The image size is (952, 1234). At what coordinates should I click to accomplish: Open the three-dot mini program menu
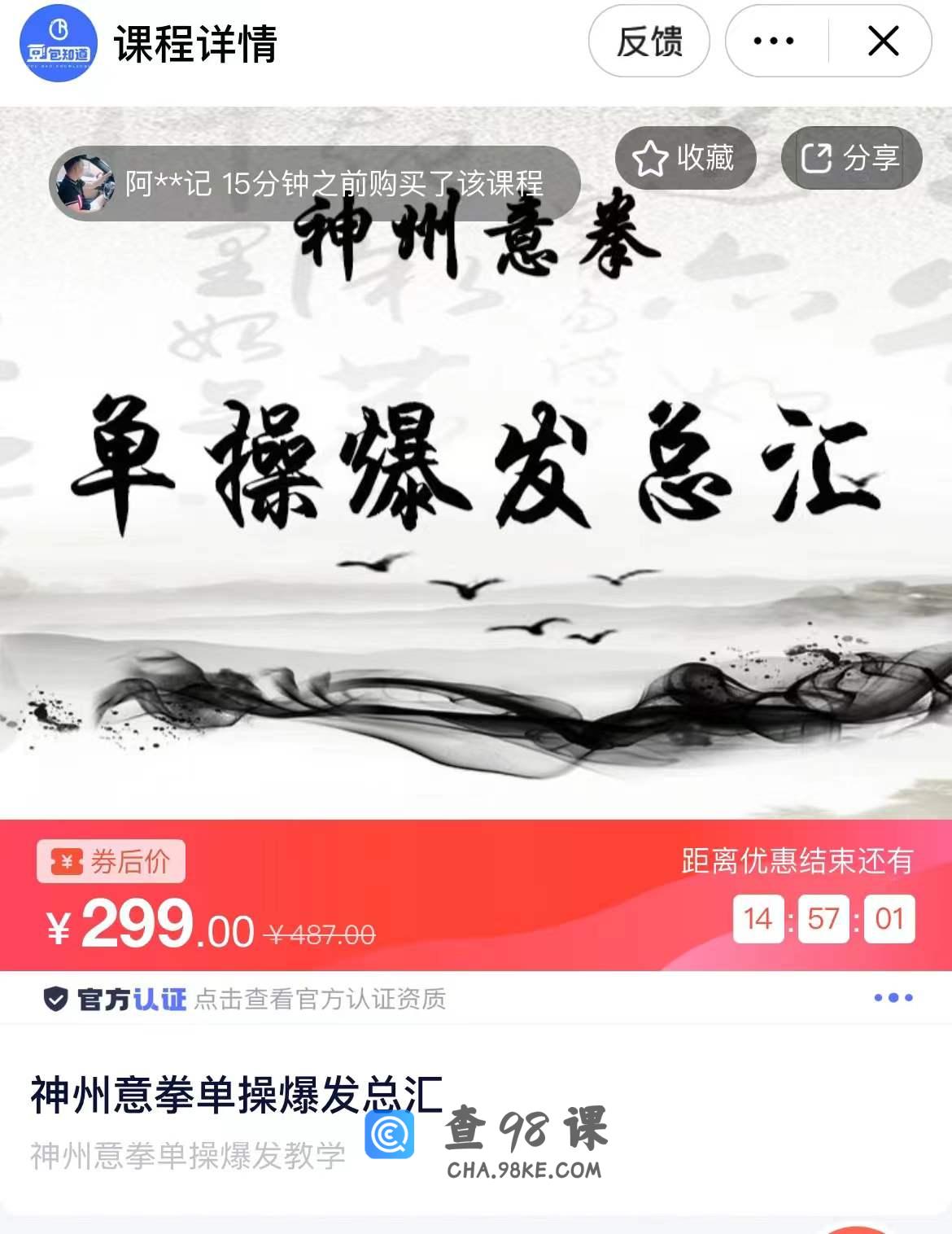(x=773, y=42)
